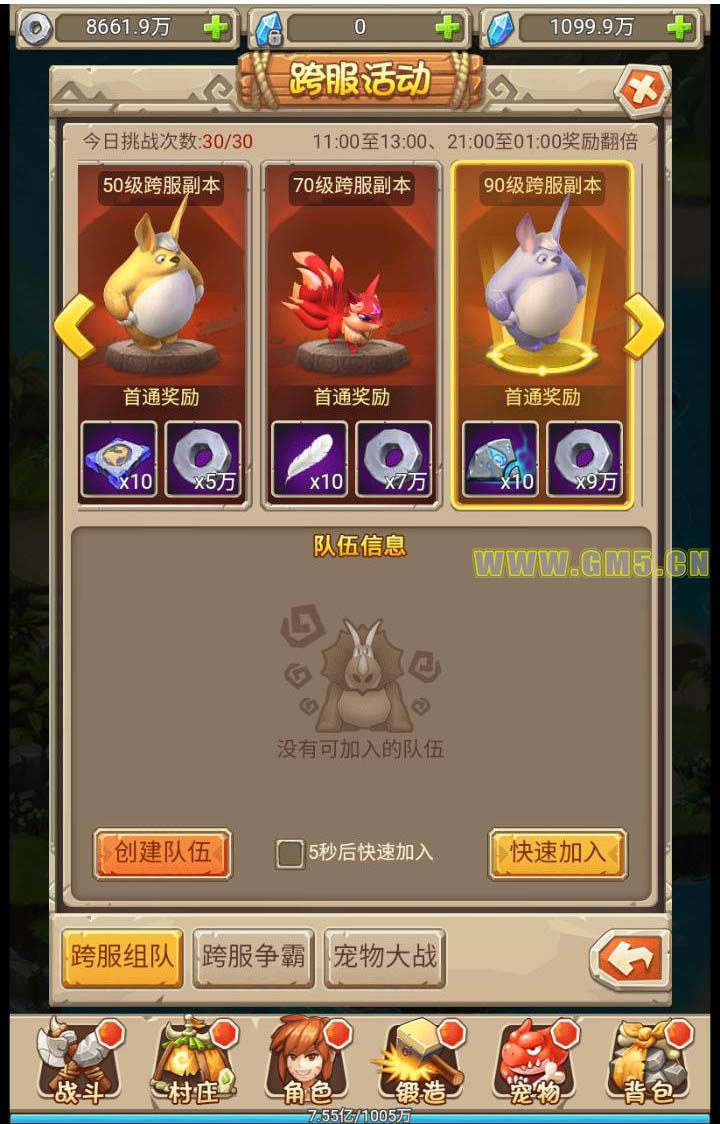Select the 50级跨服副本 card
The width and height of the screenshot is (720, 1124).
[162, 333]
